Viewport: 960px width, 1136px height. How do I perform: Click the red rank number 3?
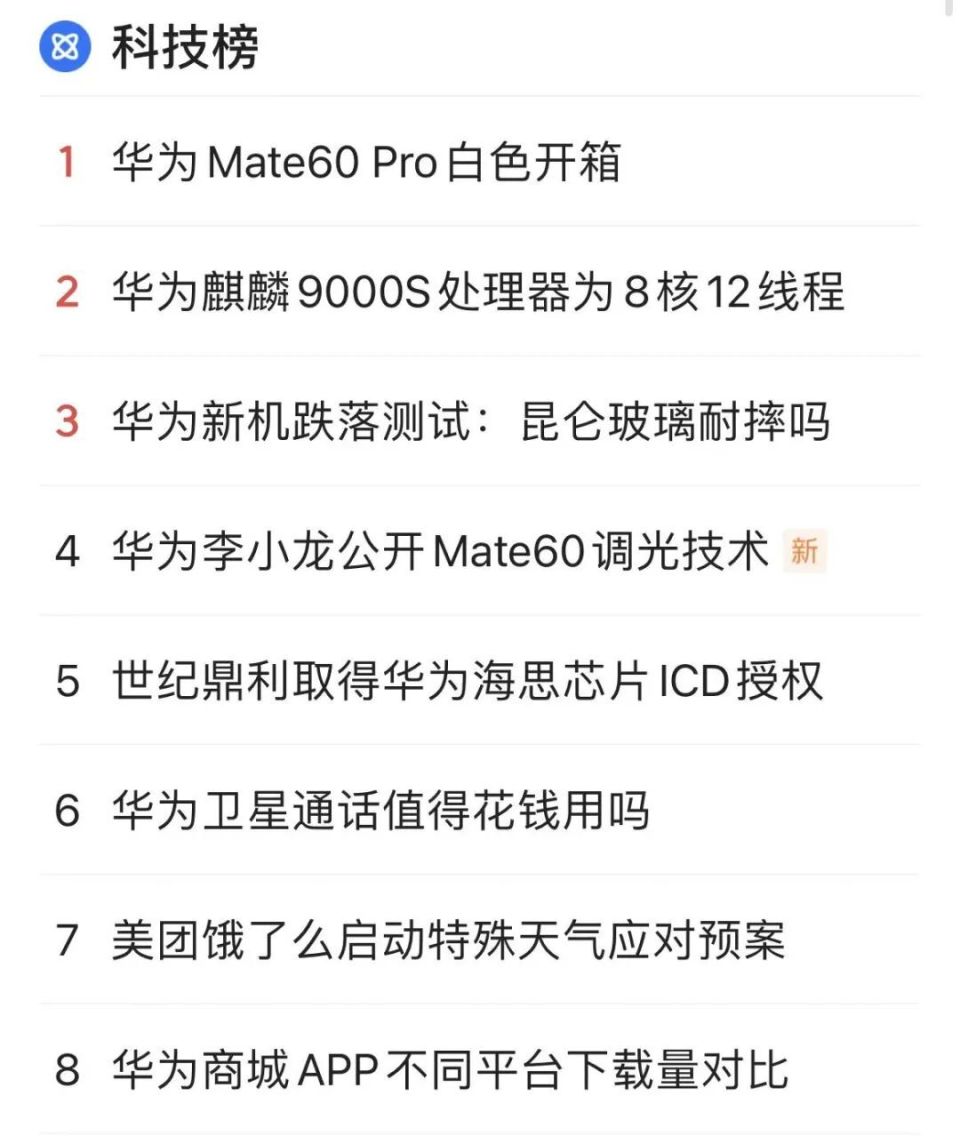[x=66, y=422]
